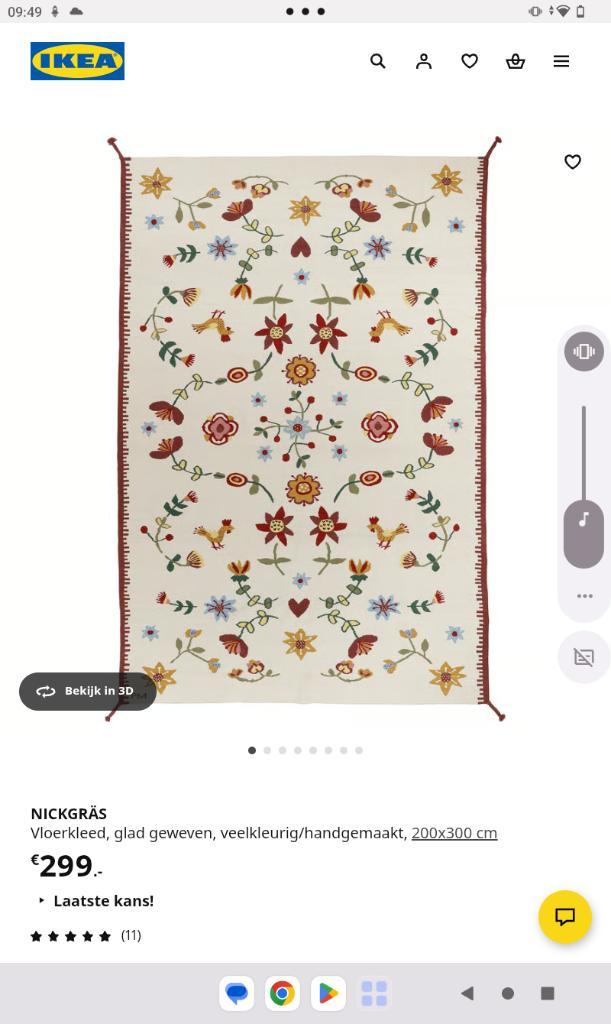Go back with system back button
Viewport: 611px width, 1024px height.
(467, 993)
